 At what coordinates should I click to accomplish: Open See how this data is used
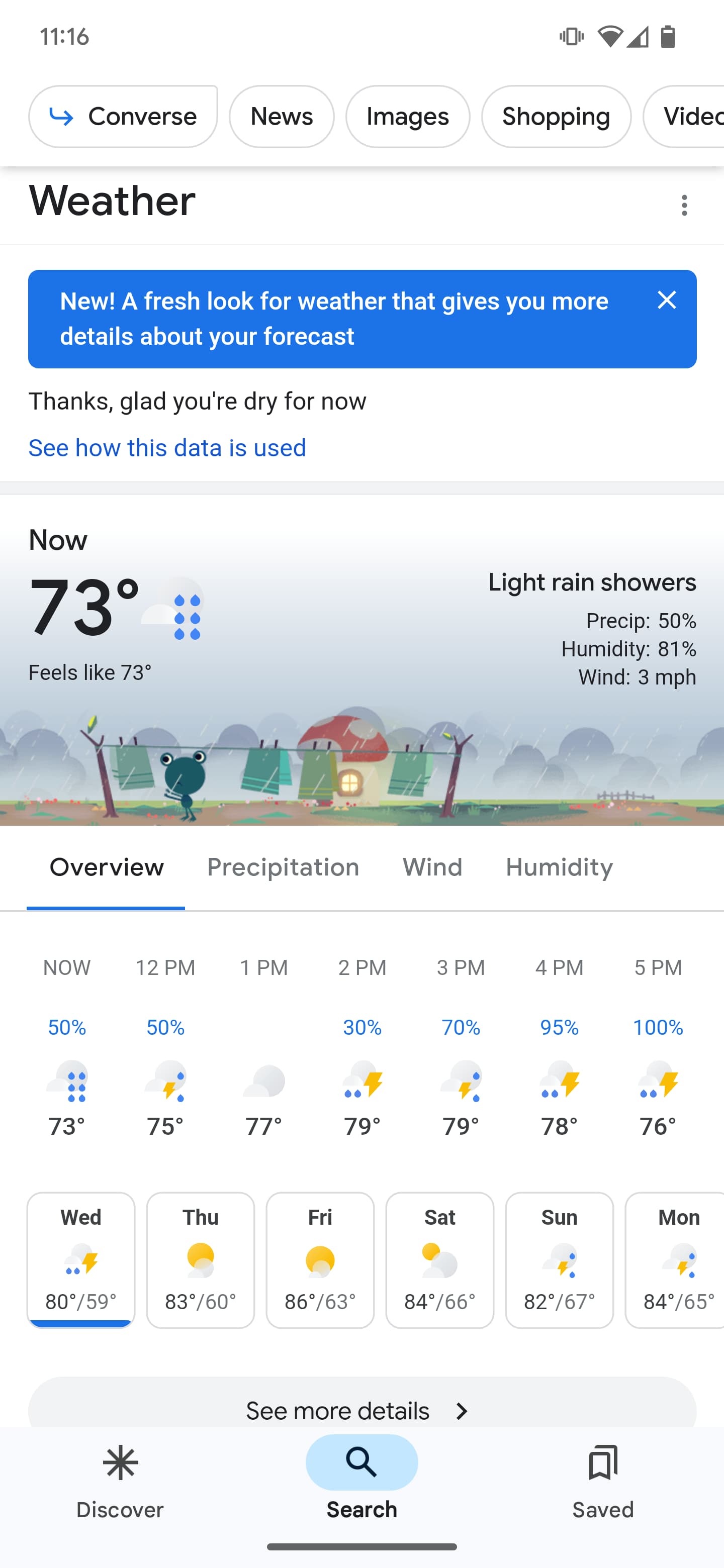tap(167, 448)
